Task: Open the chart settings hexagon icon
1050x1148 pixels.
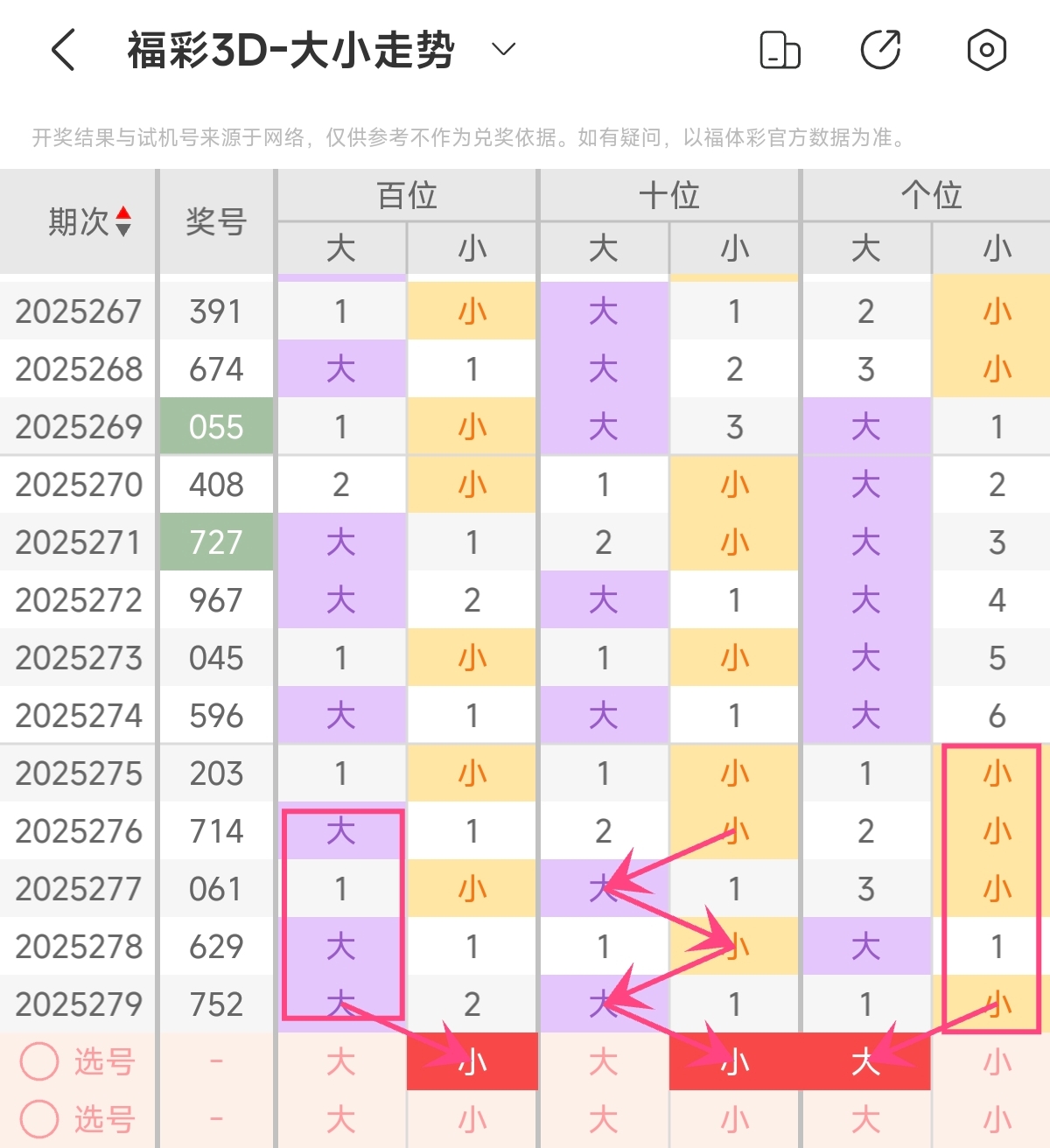Action: (987, 50)
